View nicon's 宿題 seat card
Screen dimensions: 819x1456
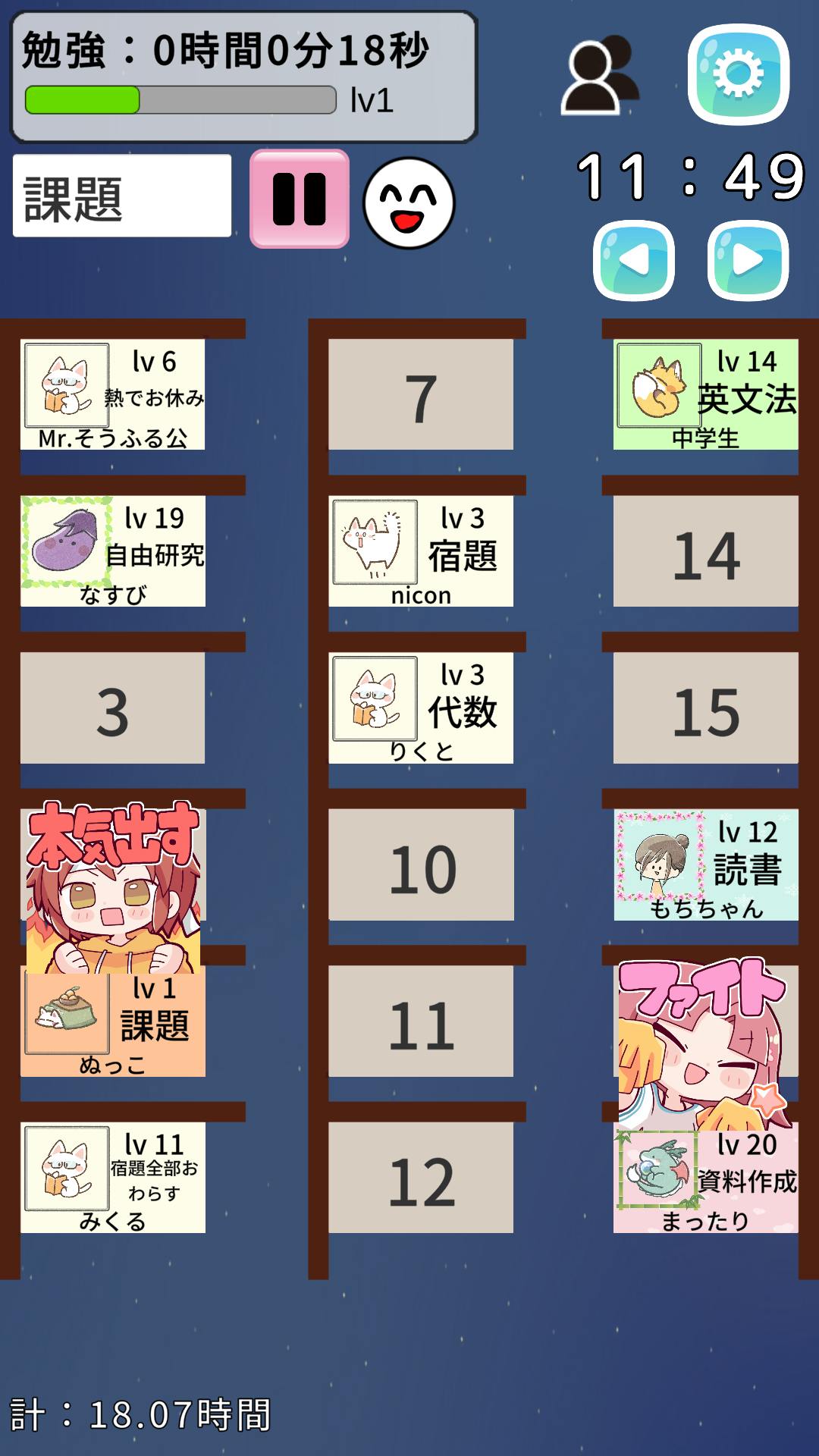pyautogui.click(x=421, y=551)
